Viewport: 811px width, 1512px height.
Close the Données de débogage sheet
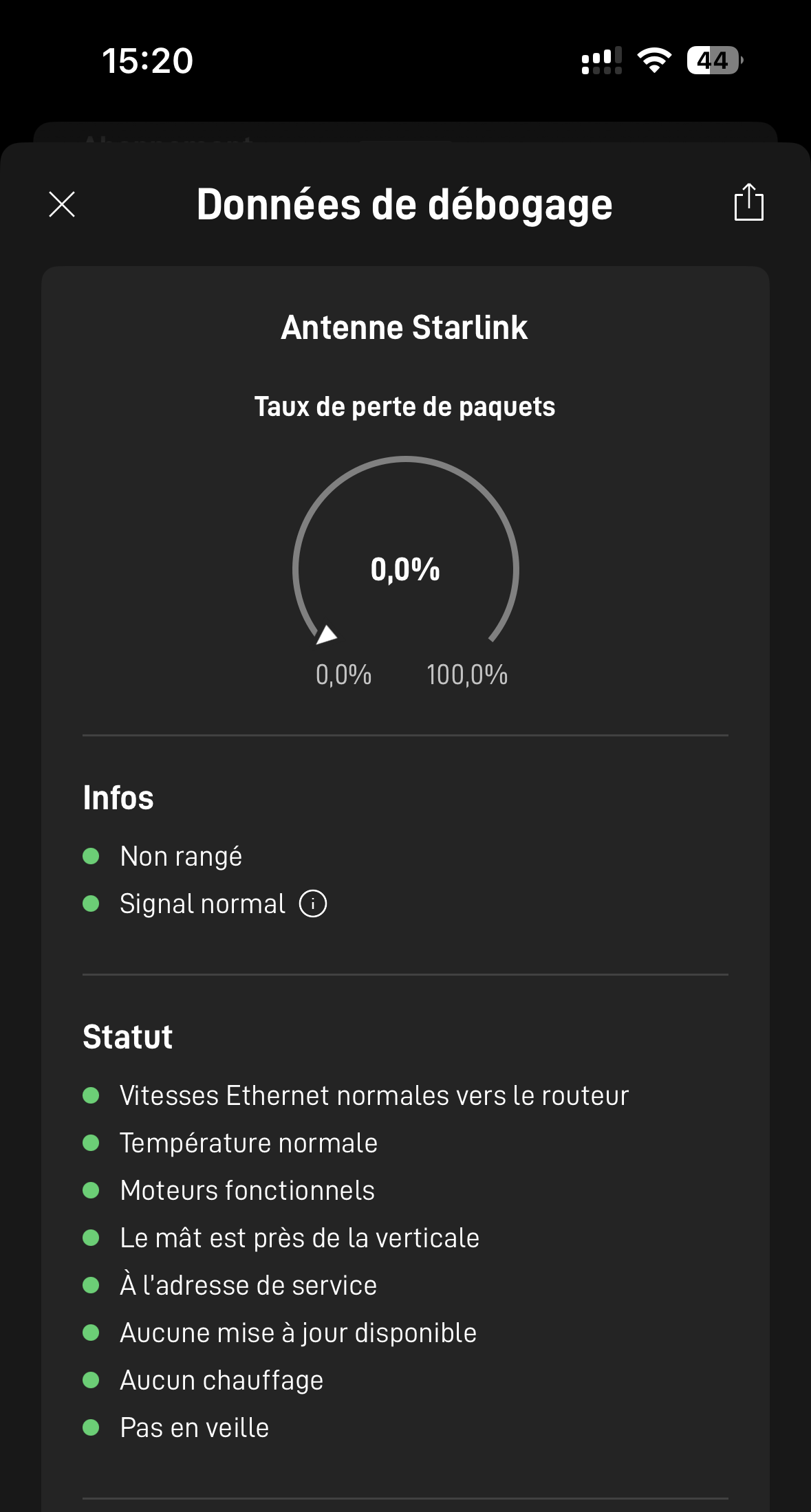[x=62, y=204]
